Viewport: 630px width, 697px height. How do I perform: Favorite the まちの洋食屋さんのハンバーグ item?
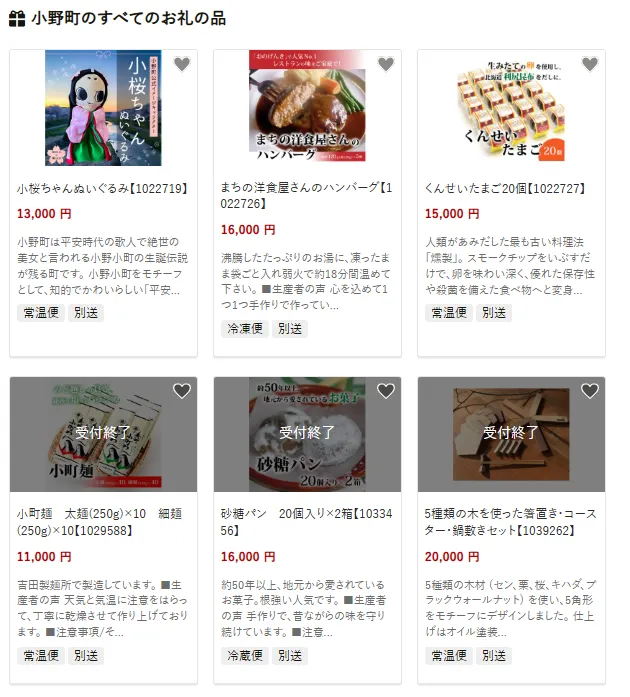385,65
